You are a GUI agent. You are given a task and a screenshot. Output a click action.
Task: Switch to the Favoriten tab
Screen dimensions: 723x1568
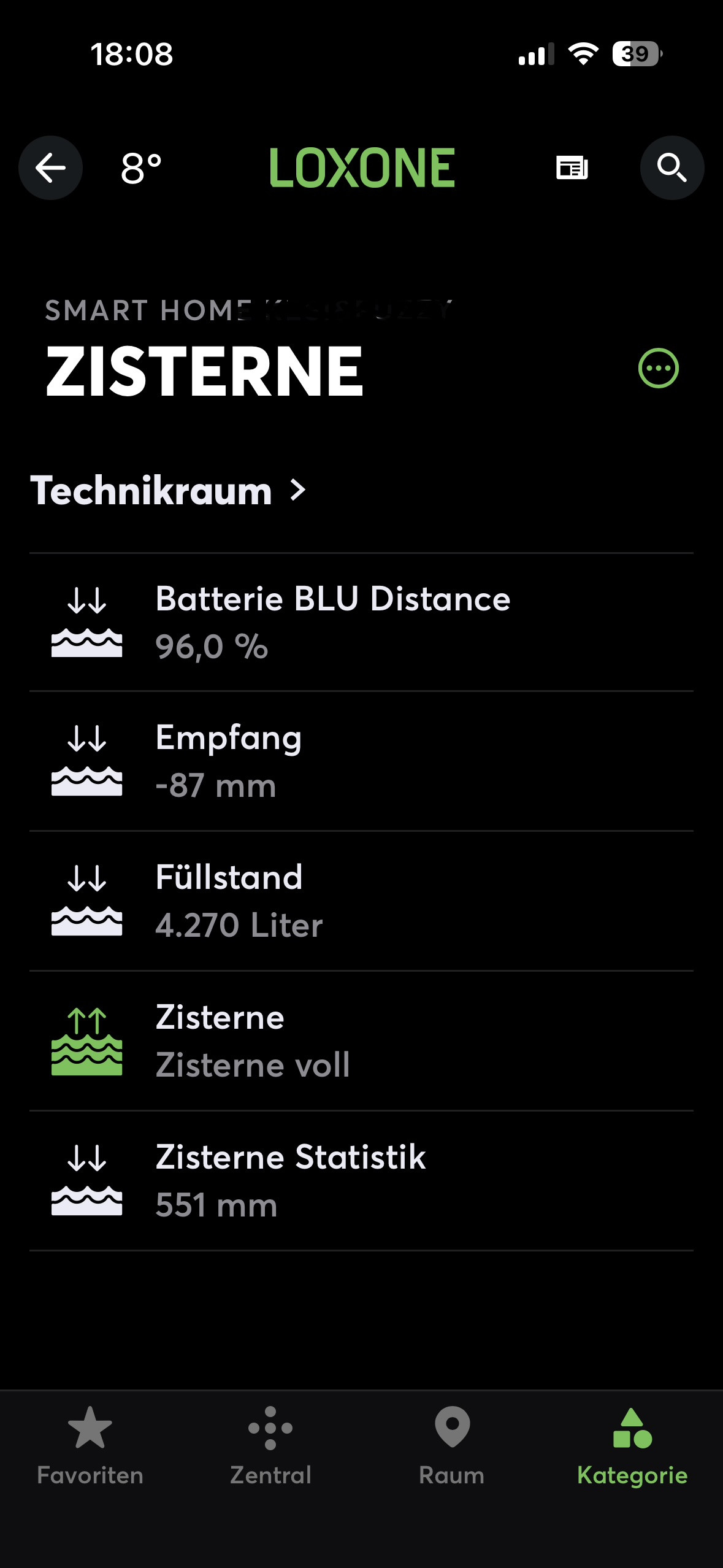[x=90, y=1445]
